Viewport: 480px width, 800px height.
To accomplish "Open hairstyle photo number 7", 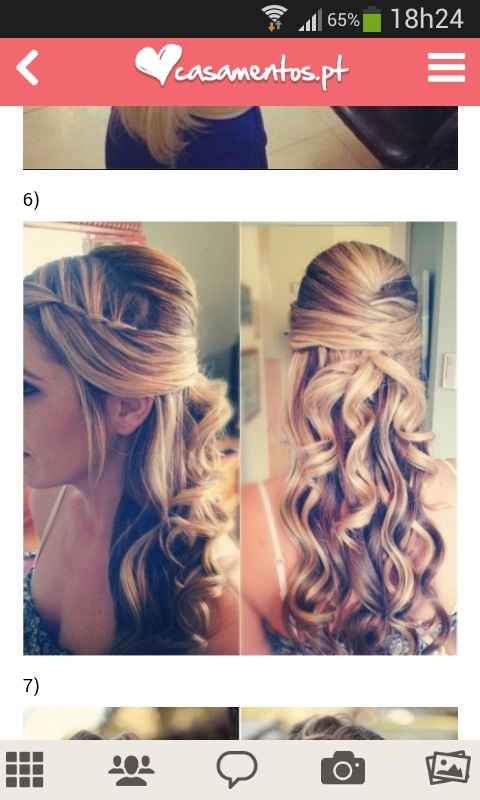I will click(240, 723).
